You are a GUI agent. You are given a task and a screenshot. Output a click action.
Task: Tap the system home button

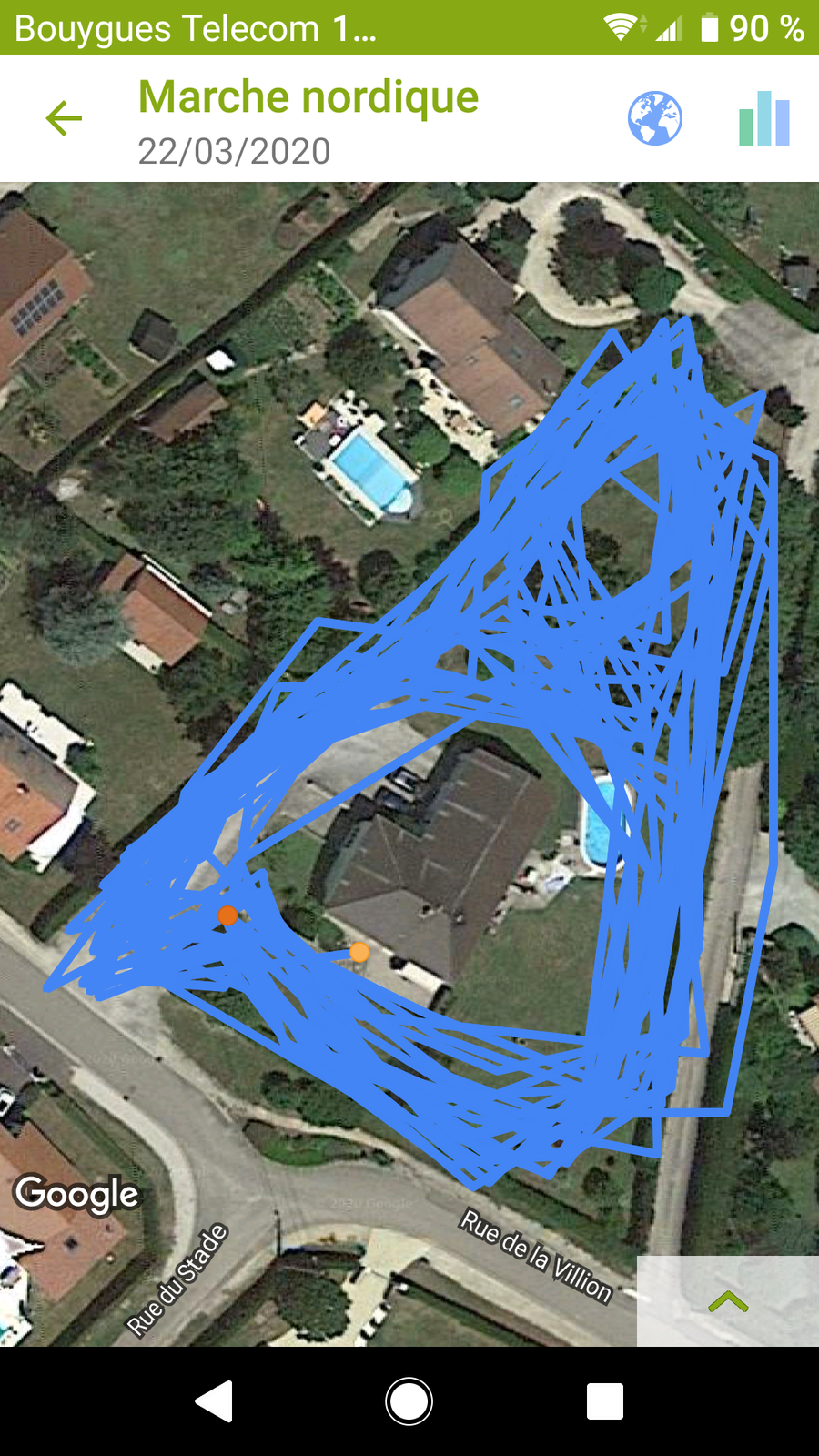(x=409, y=1401)
